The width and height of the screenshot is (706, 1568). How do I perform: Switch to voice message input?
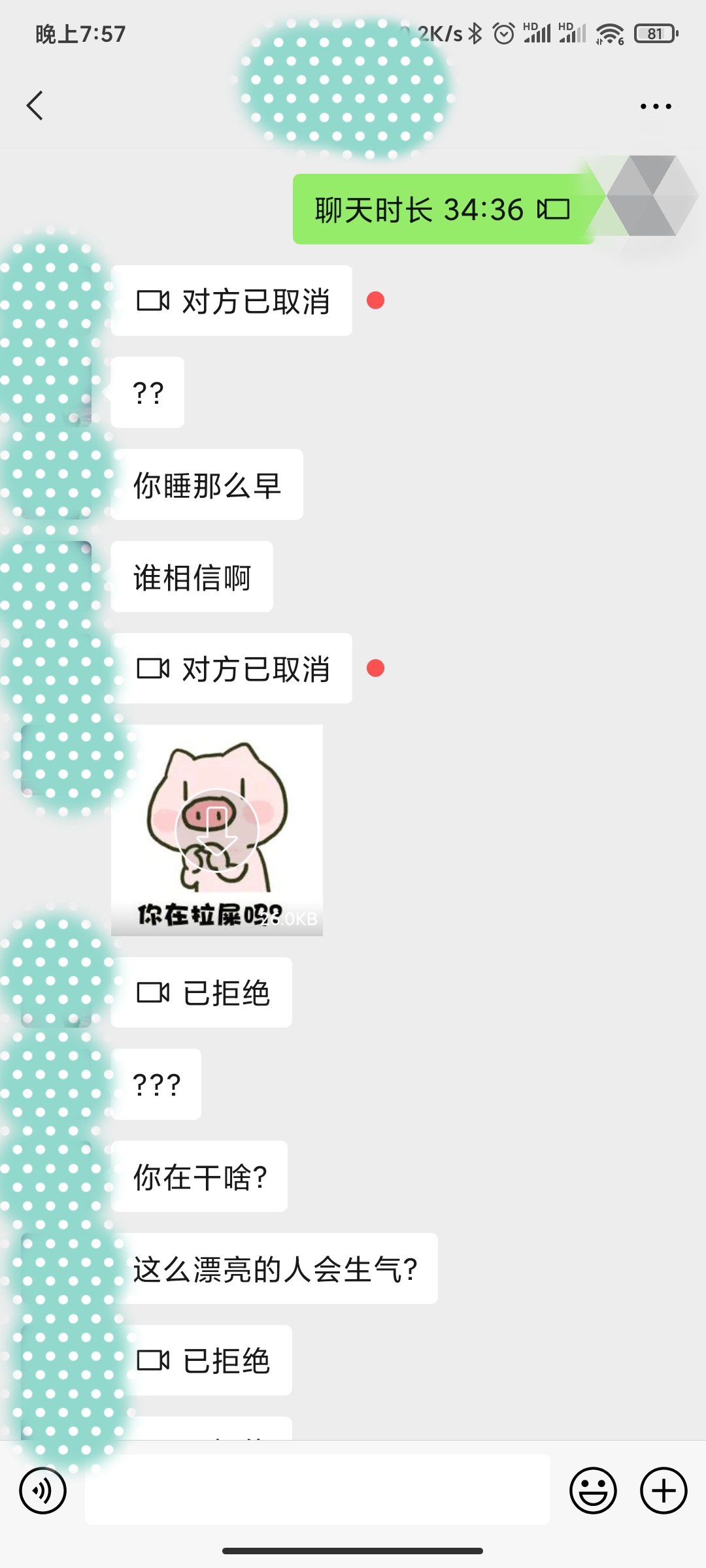click(x=43, y=1490)
